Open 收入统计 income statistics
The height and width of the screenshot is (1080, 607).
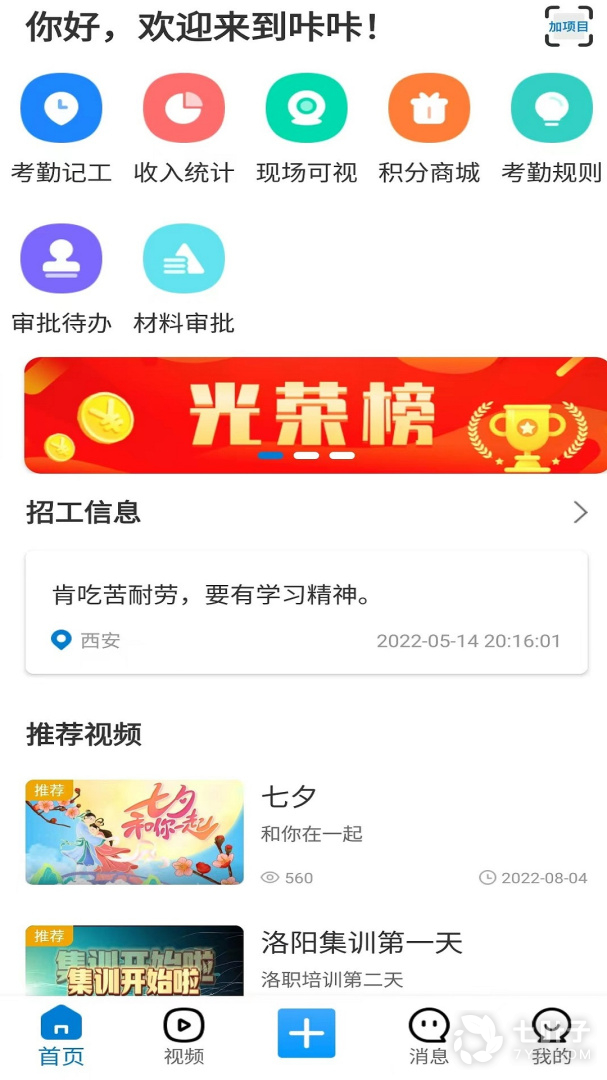(184, 108)
